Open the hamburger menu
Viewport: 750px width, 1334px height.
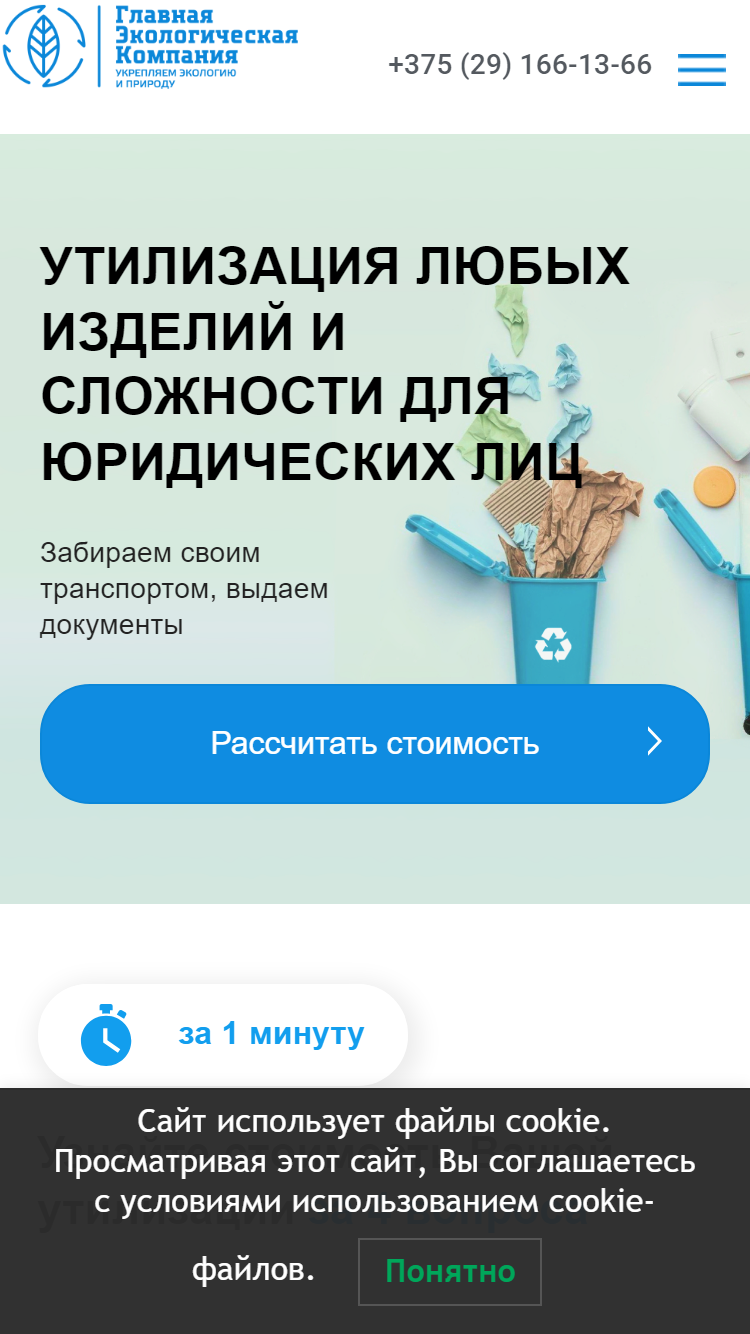pos(701,69)
